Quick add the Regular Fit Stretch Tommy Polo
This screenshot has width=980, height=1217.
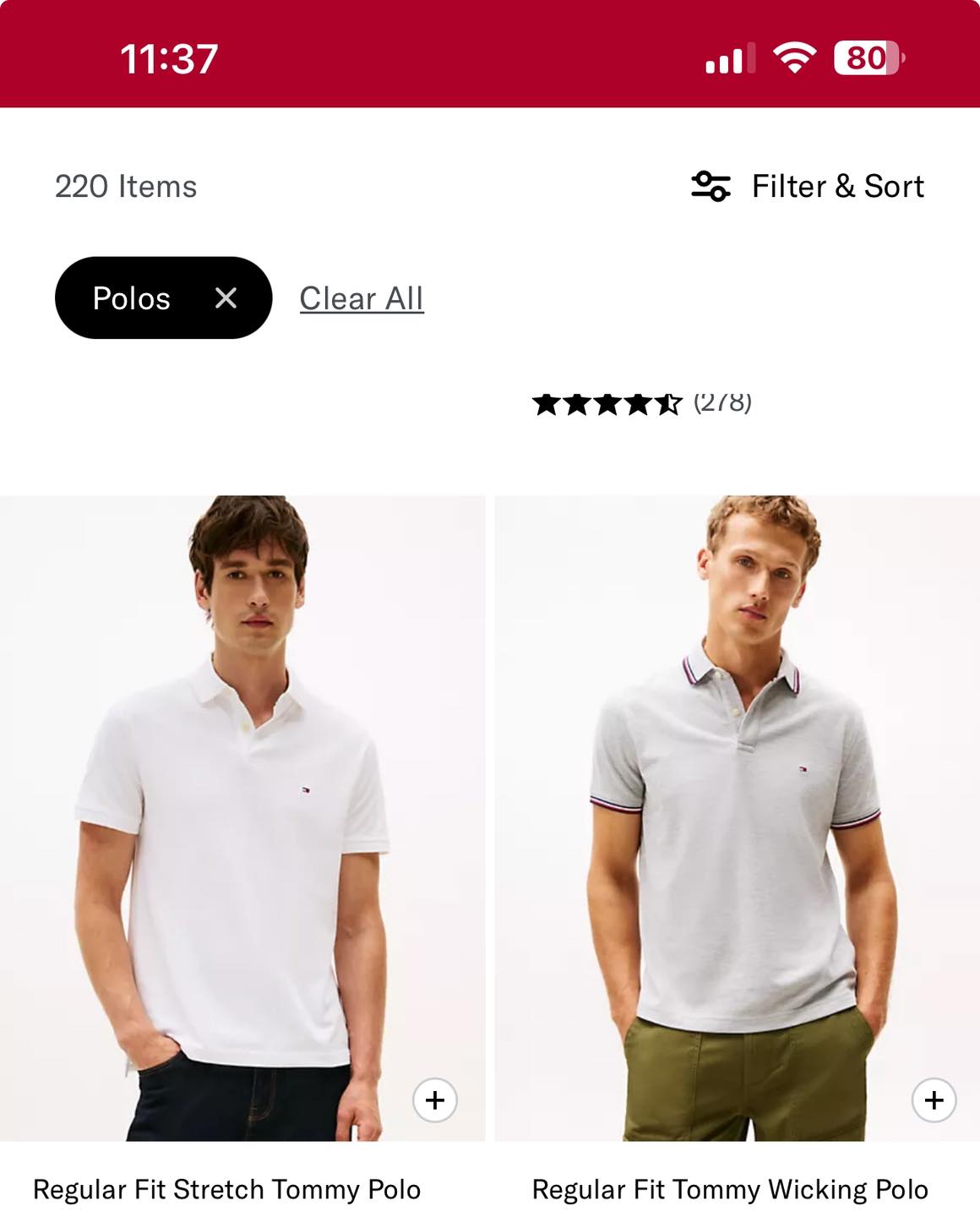434,1100
